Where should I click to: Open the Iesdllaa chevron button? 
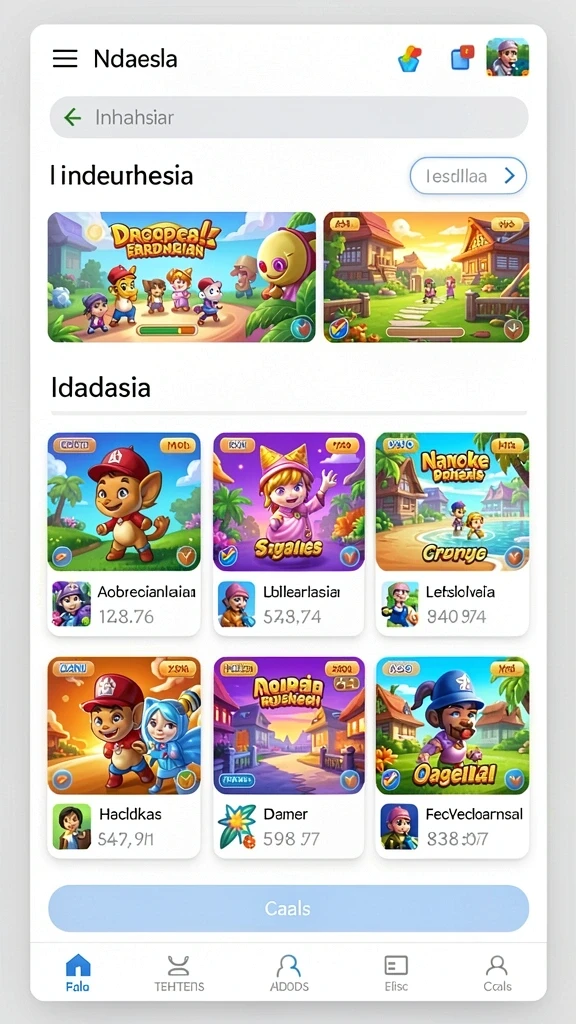(468, 176)
